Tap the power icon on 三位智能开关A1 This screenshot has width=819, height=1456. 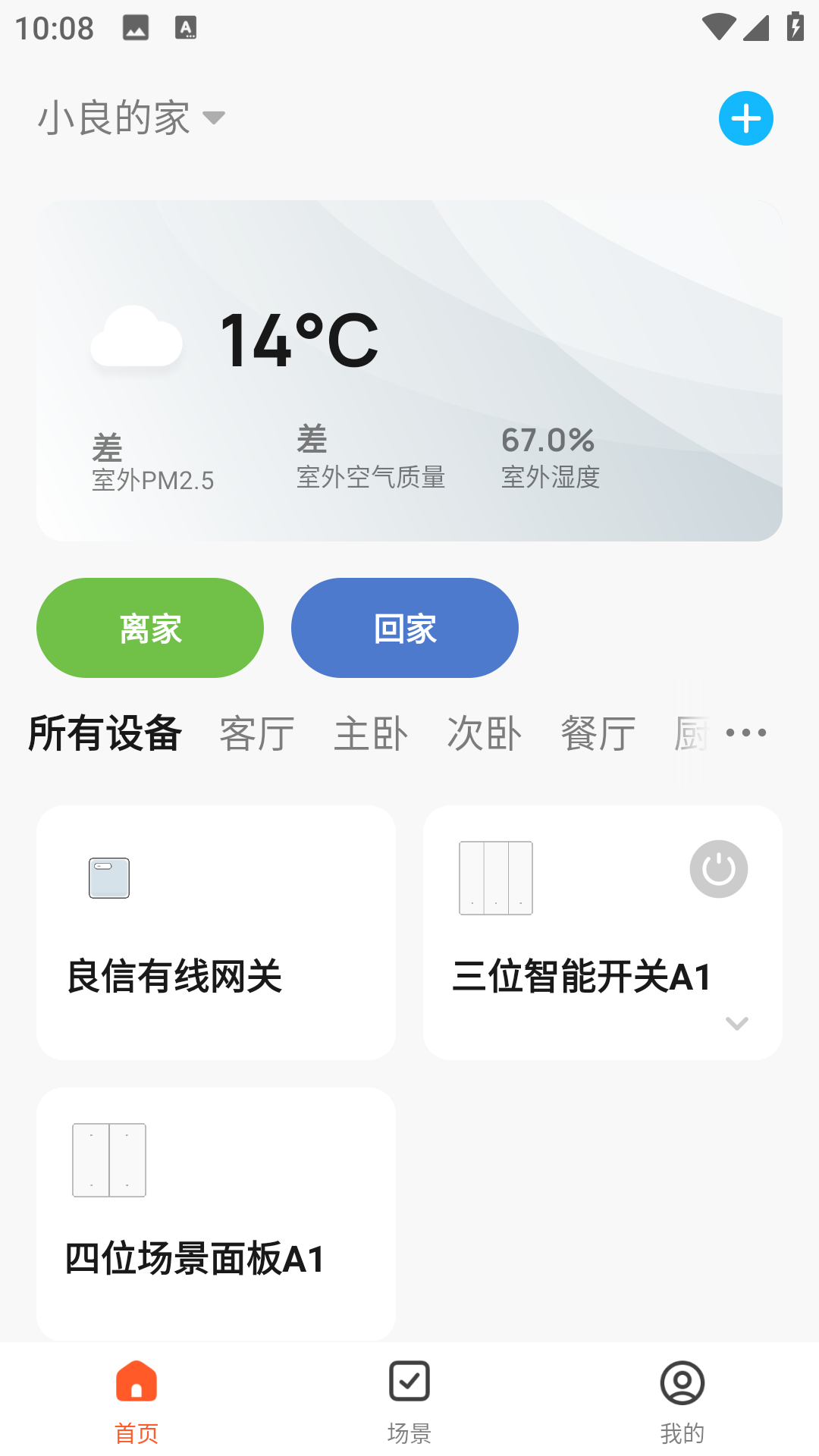click(x=717, y=869)
